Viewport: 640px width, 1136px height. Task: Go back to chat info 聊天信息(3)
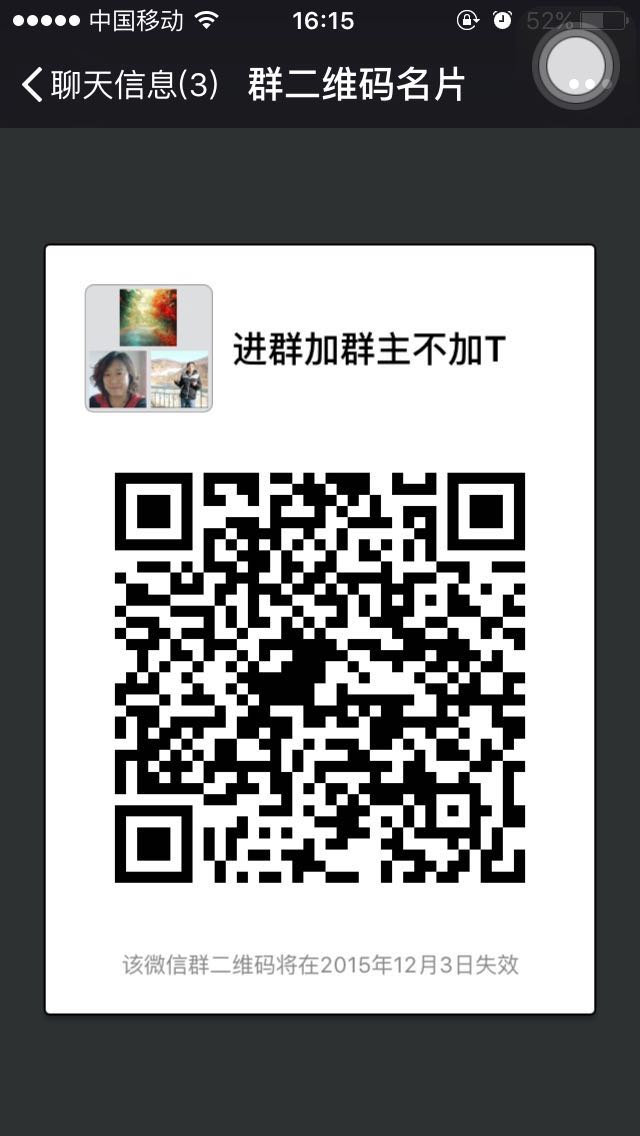point(118,86)
